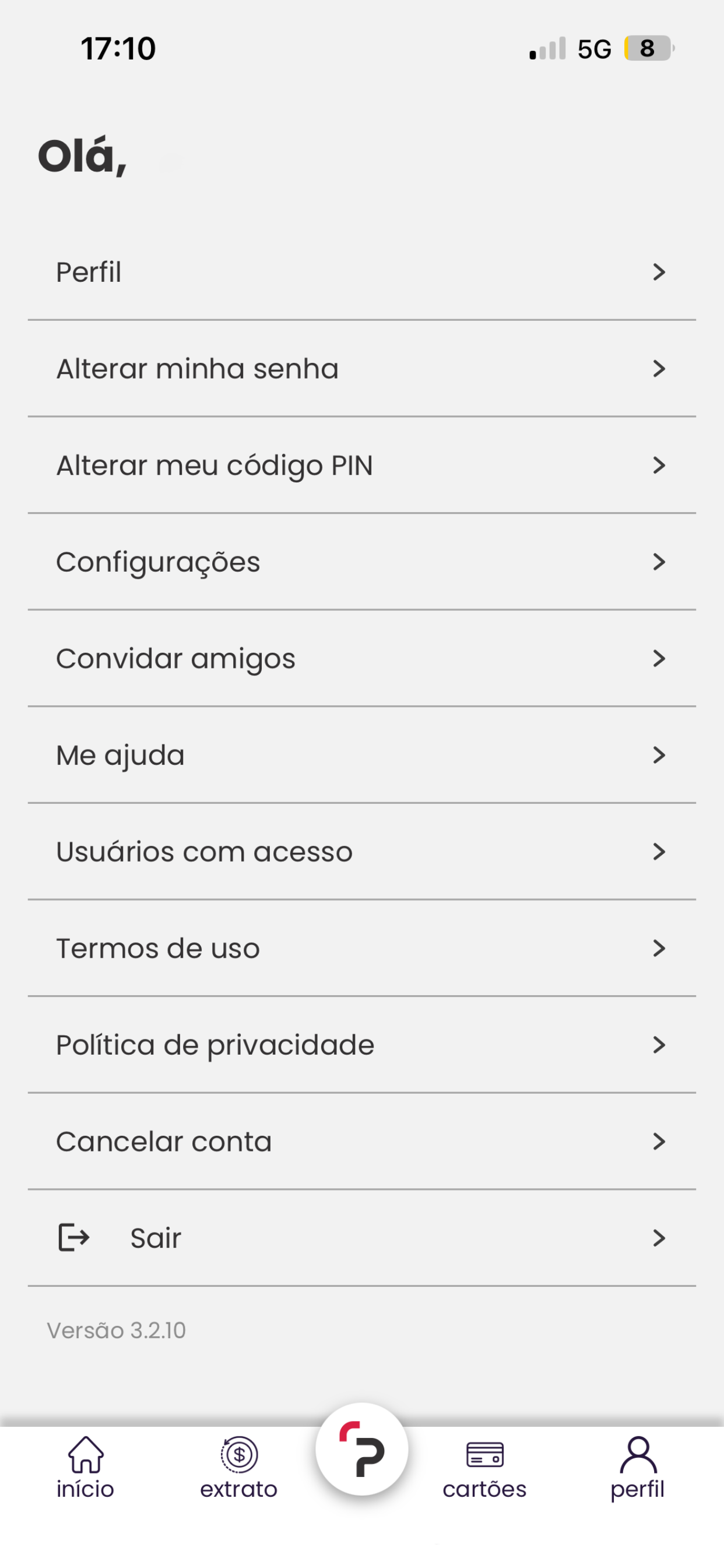Tap the perfil tab in bottom bar
Viewport: 724px width, 1568px height.
tap(638, 1468)
